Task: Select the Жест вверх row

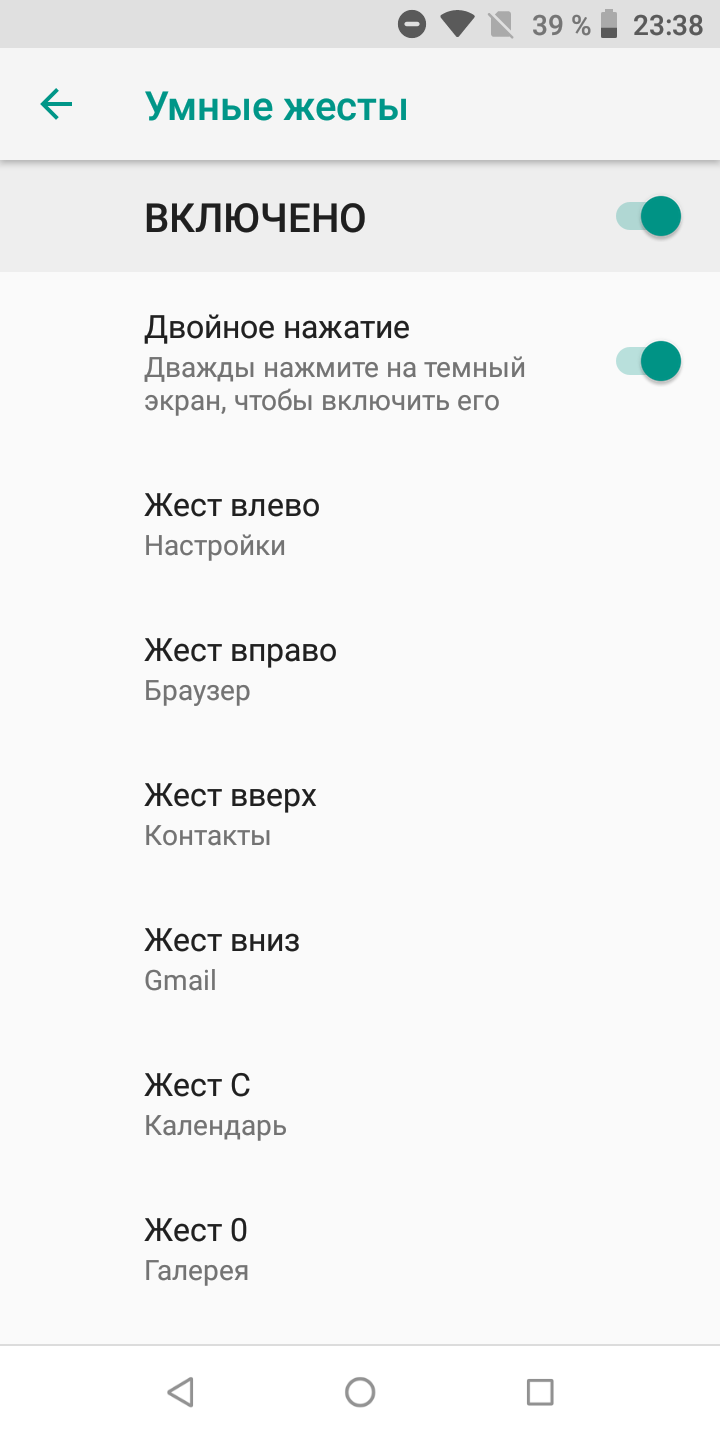Action: [x=360, y=815]
